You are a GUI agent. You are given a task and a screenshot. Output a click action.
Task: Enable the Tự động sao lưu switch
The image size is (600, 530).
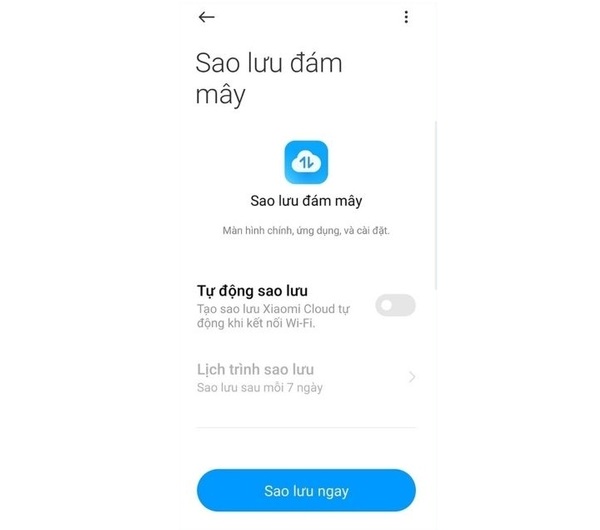pos(395,306)
